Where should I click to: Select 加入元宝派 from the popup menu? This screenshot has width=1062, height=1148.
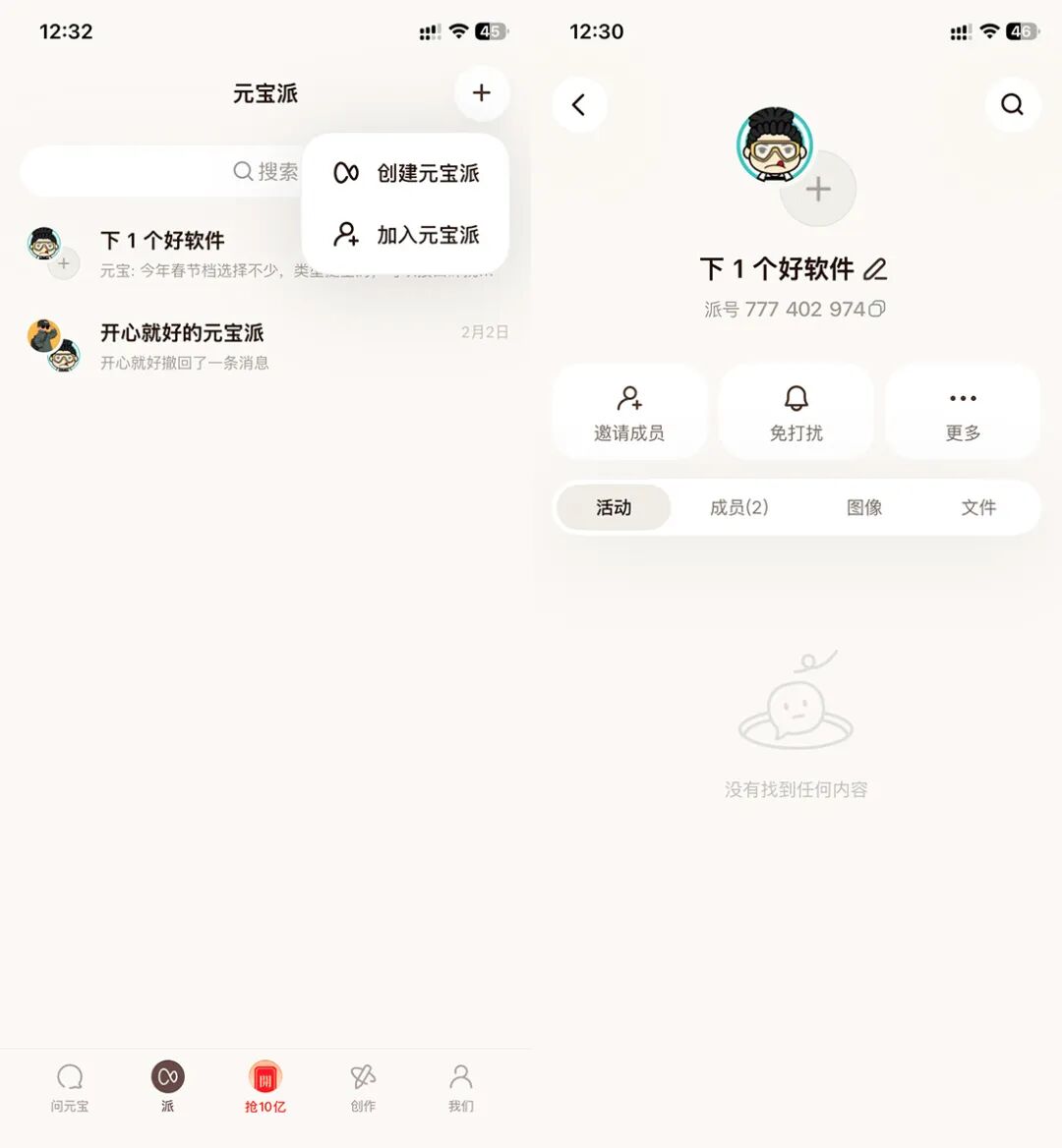click(x=407, y=235)
